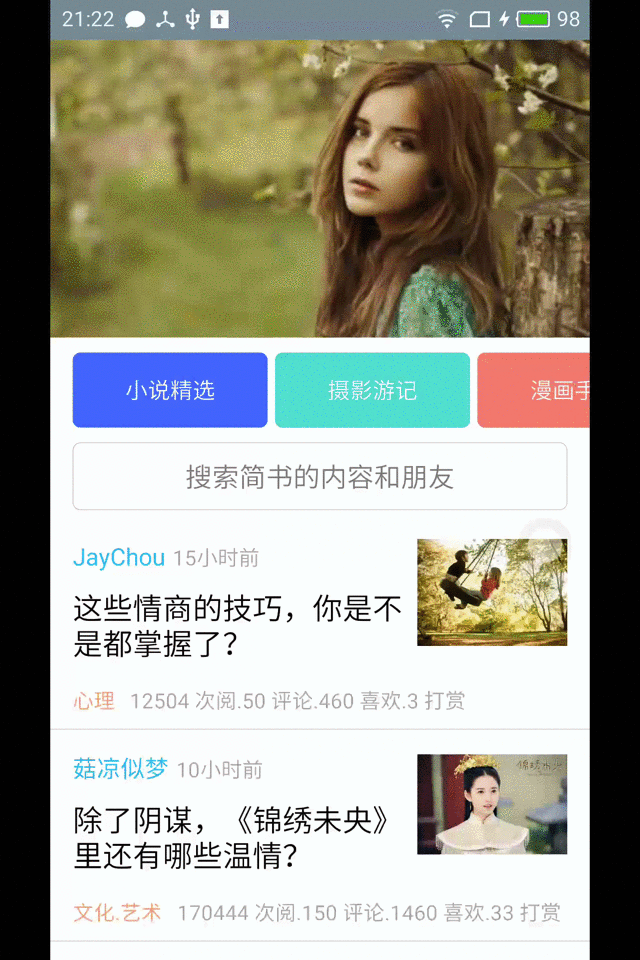Read article about 《锦绣未央》
The image size is (640, 960).
tap(232, 838)
